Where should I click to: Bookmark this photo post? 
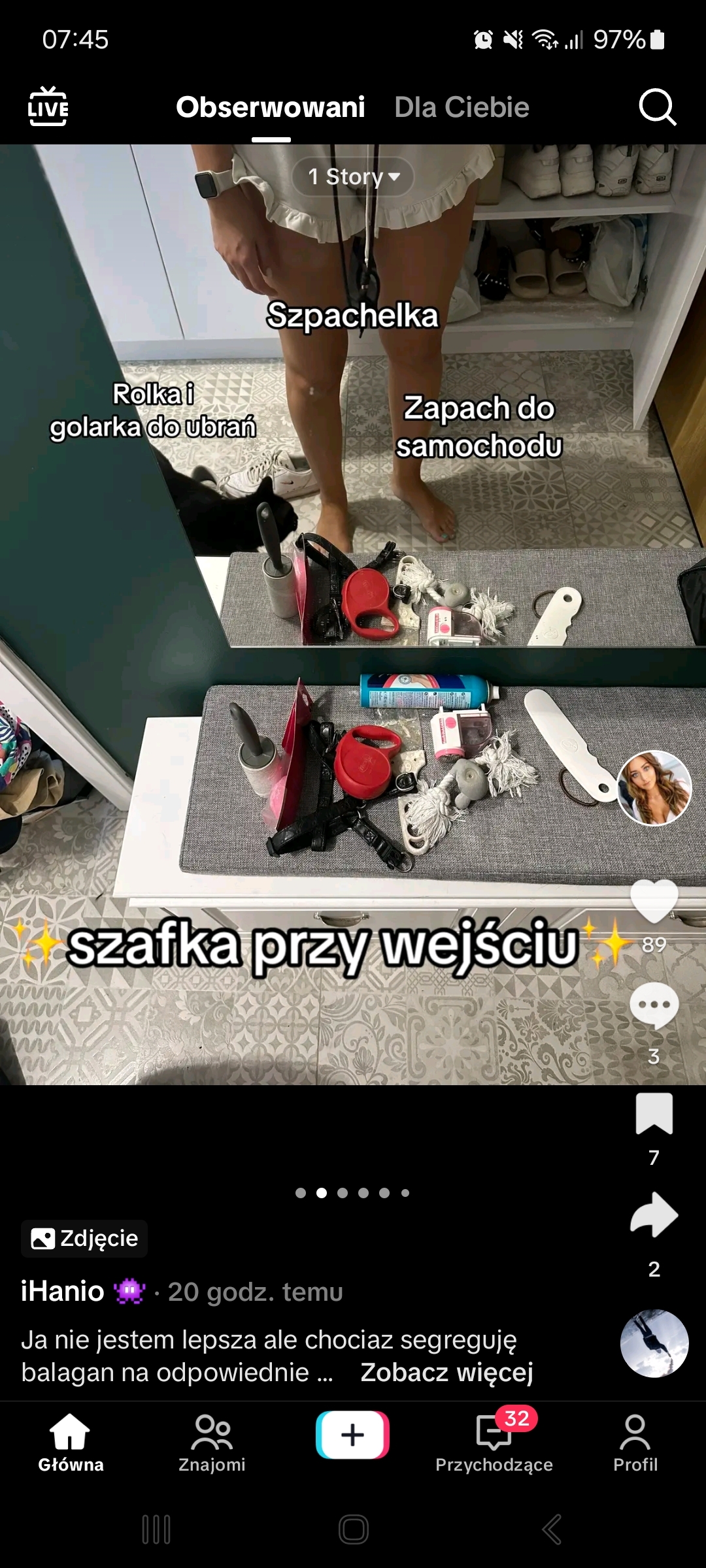(654, 1113)
